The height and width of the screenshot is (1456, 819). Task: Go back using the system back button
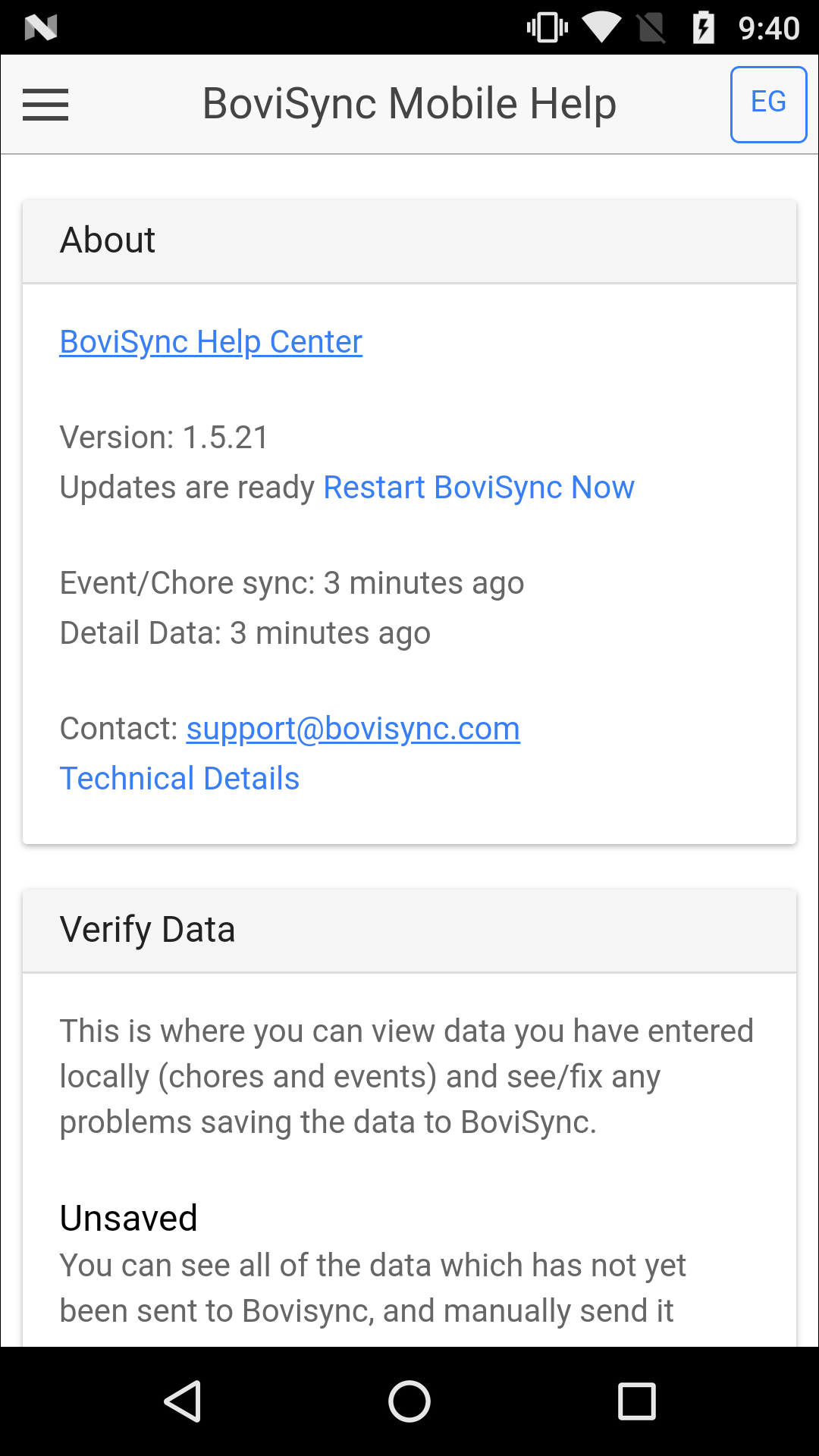183,1401
